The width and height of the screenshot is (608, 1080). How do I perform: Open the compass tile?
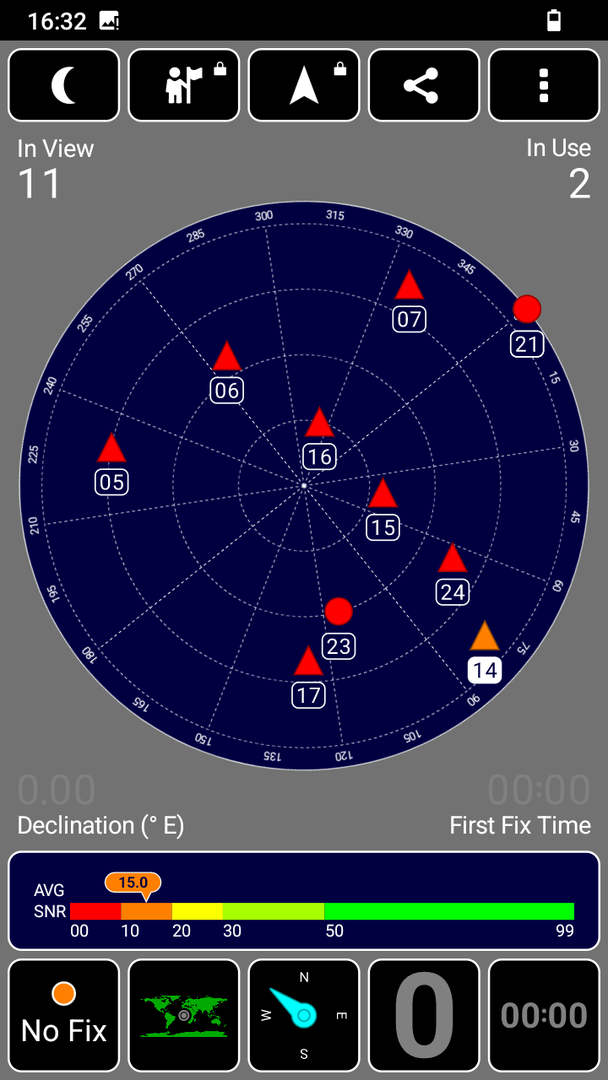(304, 1015)
